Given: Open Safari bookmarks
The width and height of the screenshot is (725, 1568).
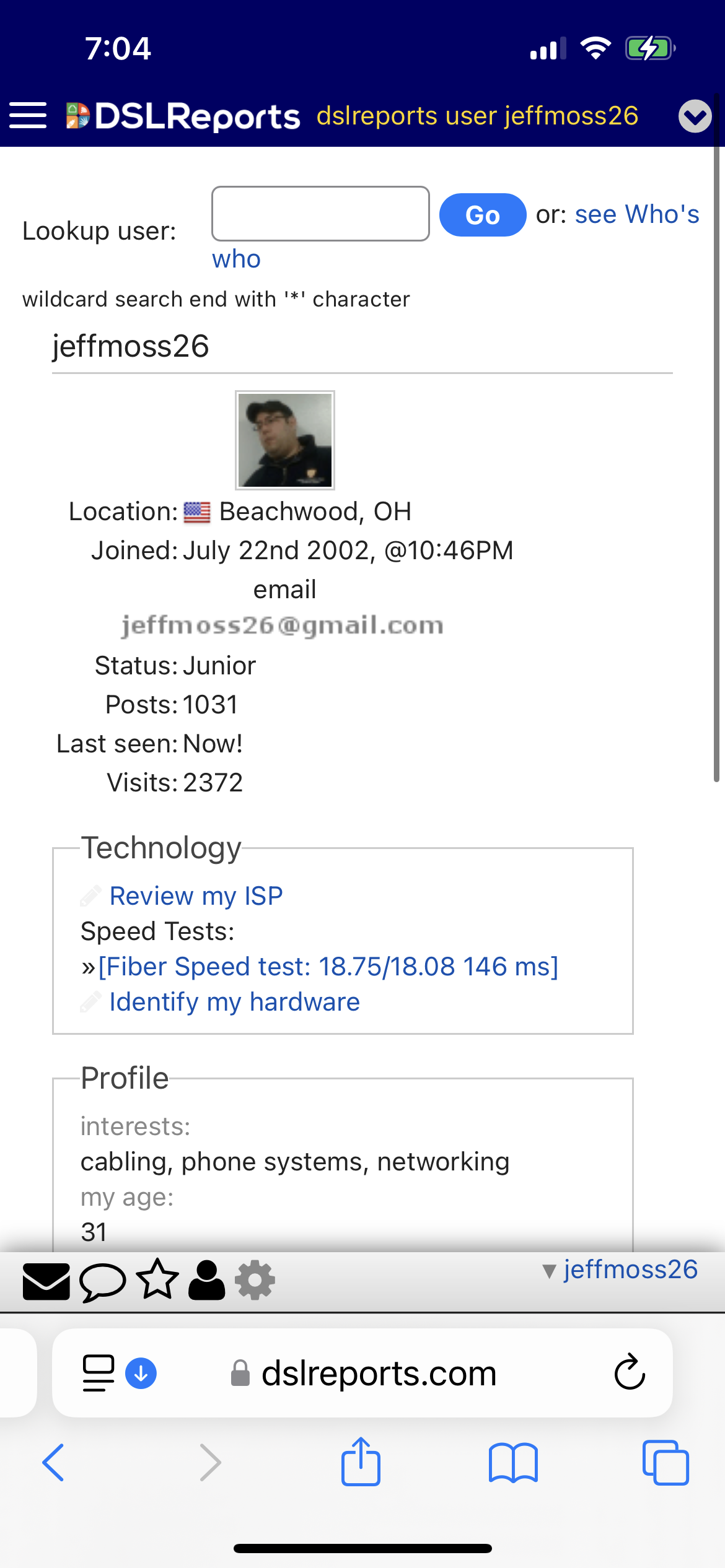Looking at the screenshot, I should pyautogui.click(x=513, y=1463).
